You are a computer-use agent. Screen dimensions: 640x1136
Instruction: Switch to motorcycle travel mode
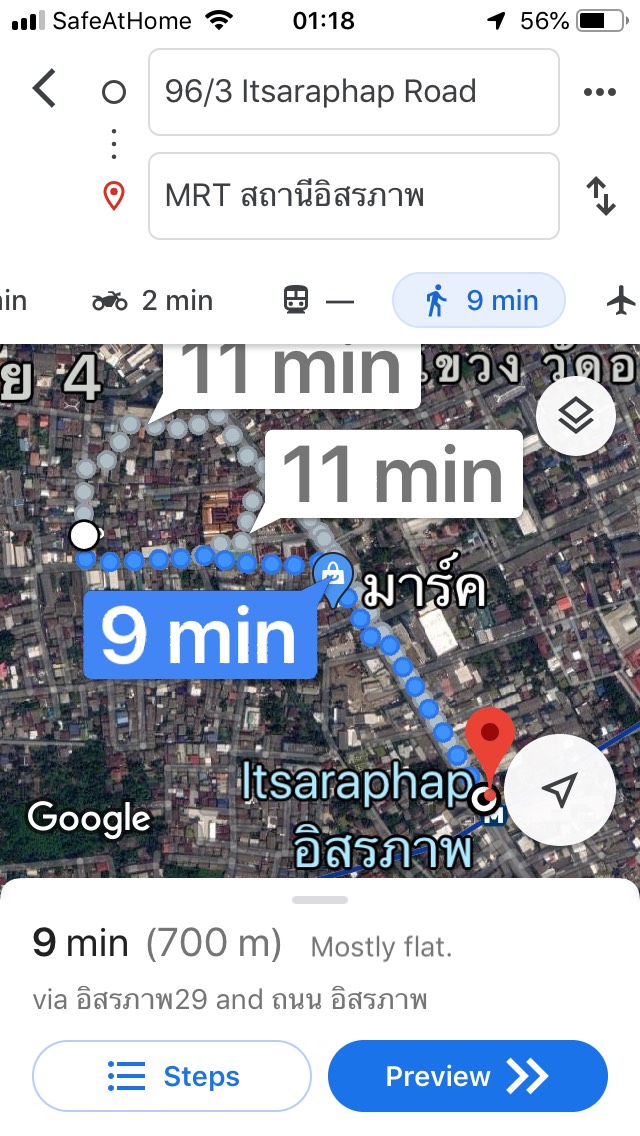coord(152,300)
